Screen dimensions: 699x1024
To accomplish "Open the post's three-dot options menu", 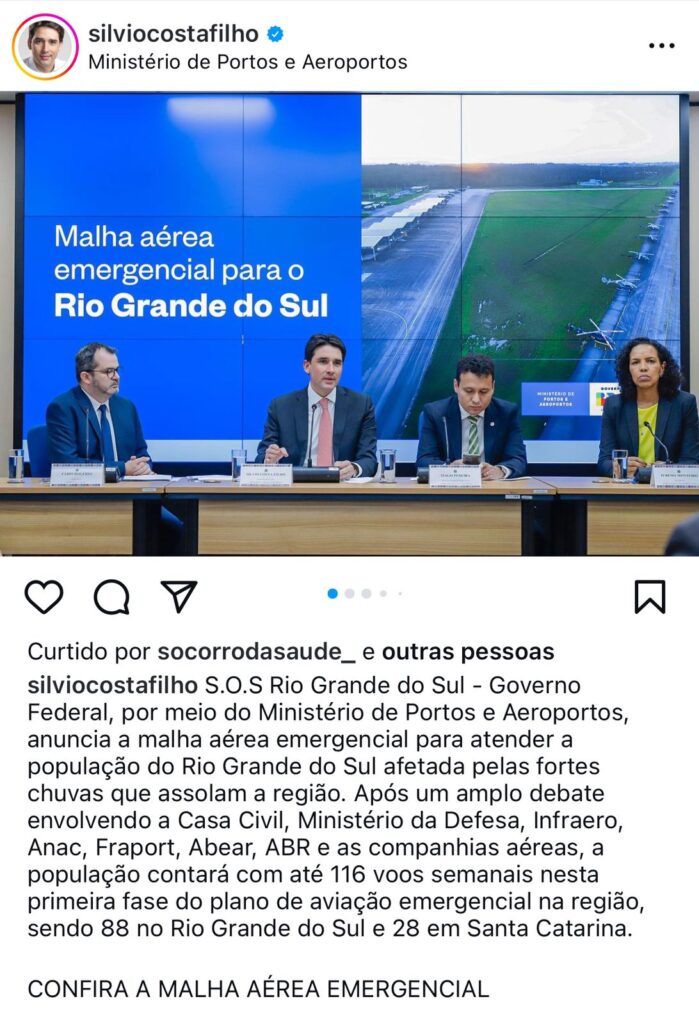I will pos(661,46).
